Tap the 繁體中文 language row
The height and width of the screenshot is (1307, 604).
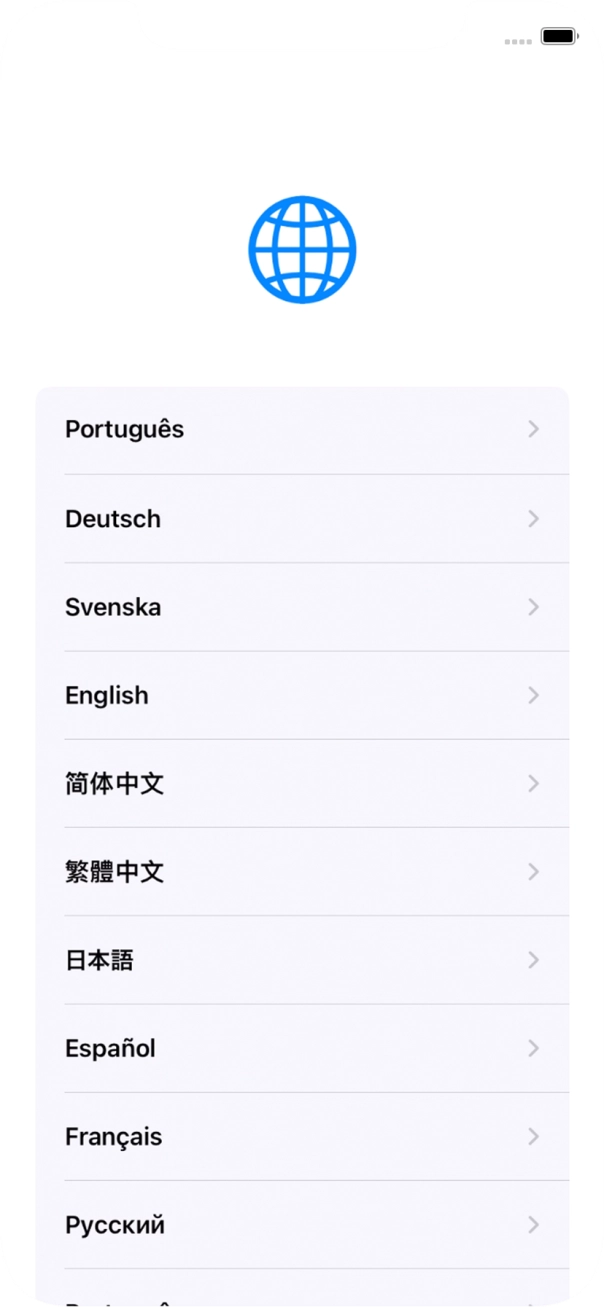tap(300, 872)
